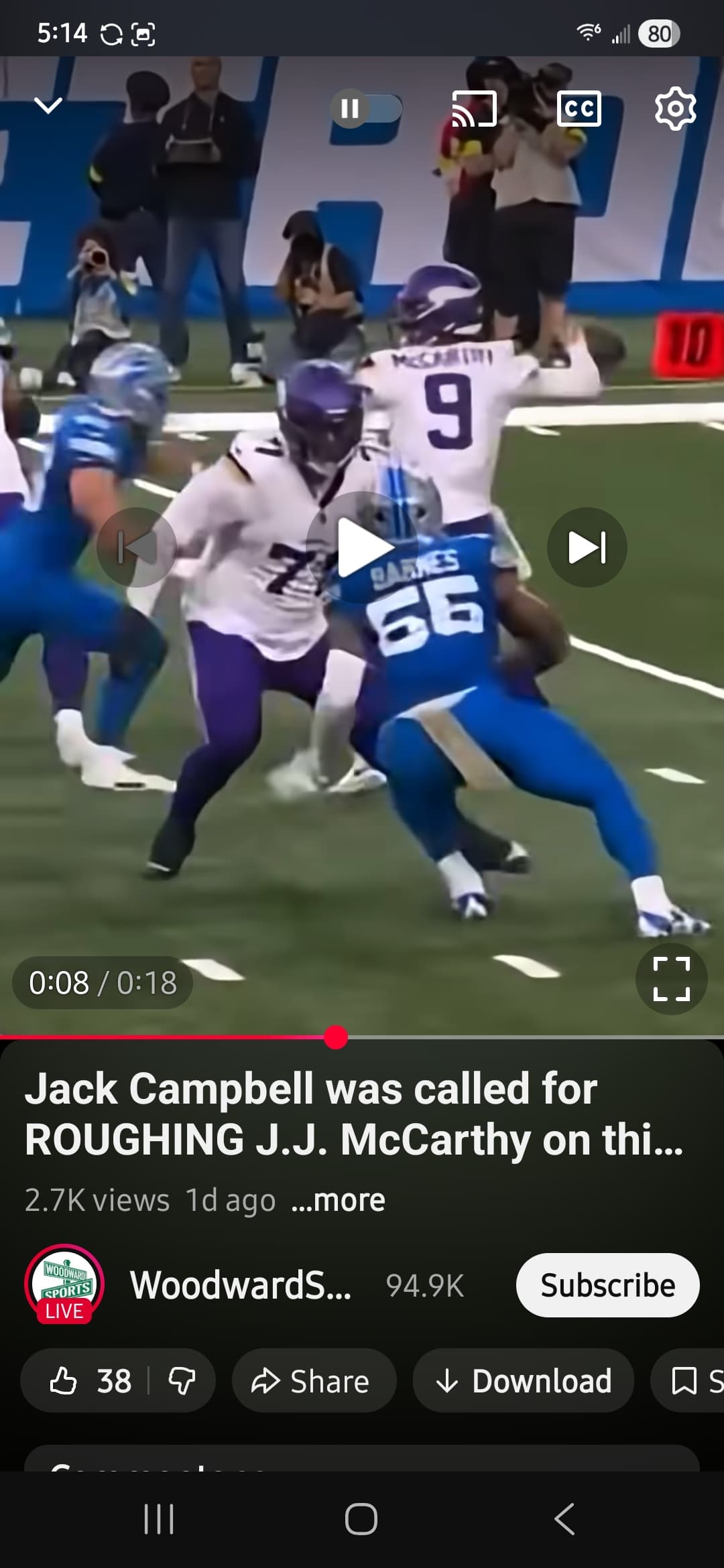The image size is (724, 1568).
Task: Open video settings gear
Action: [674, 109]
